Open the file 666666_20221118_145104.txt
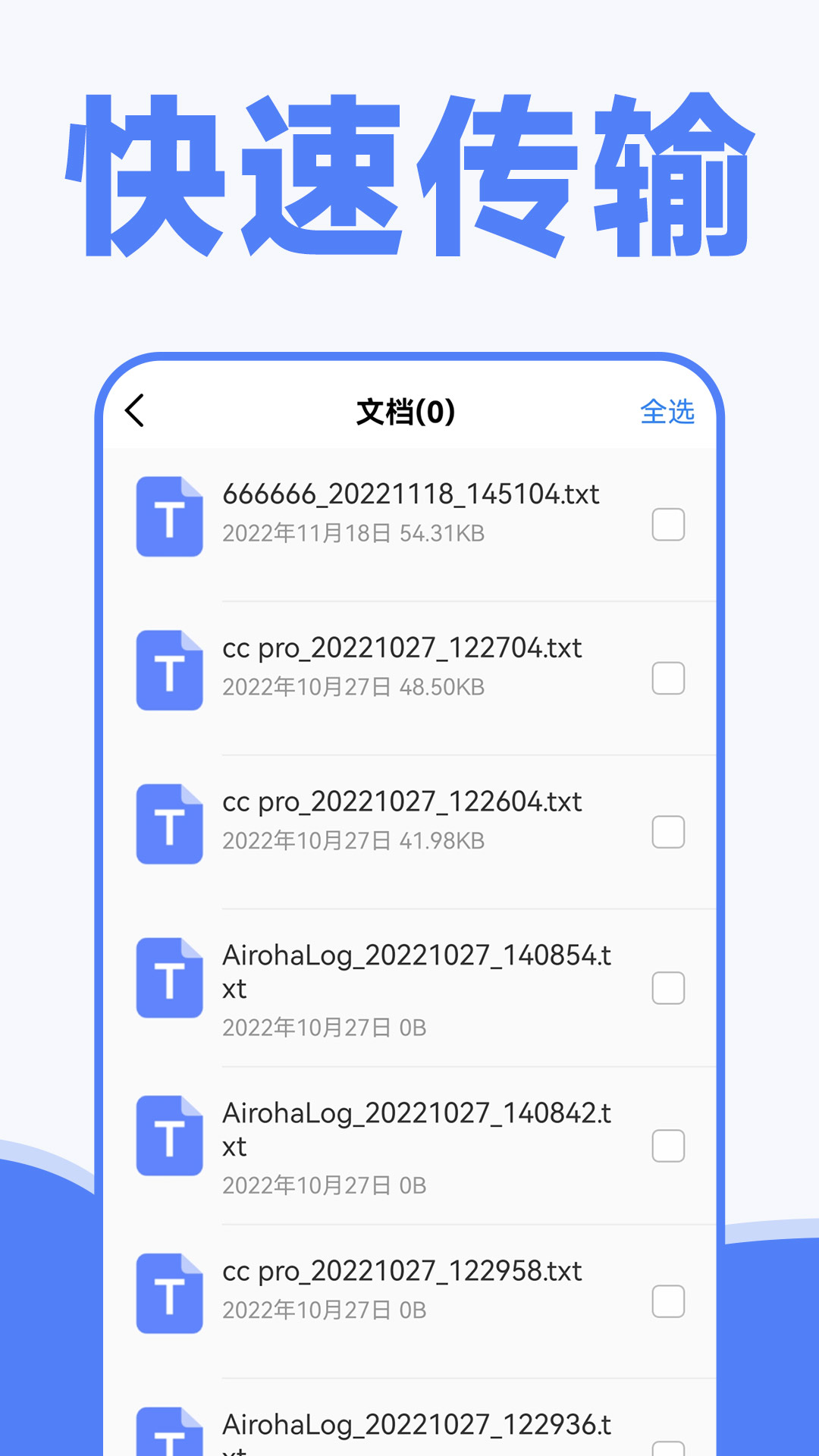This screenshot has height=1456, width=819. click(412, 494)
